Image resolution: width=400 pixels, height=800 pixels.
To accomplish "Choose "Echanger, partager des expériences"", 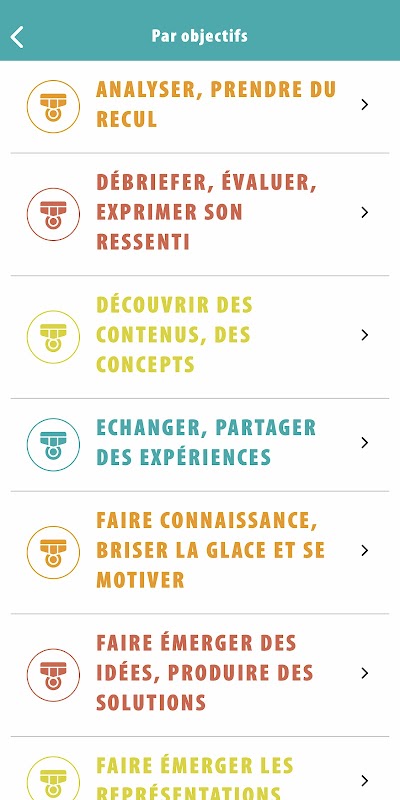I will coord(200,445).
